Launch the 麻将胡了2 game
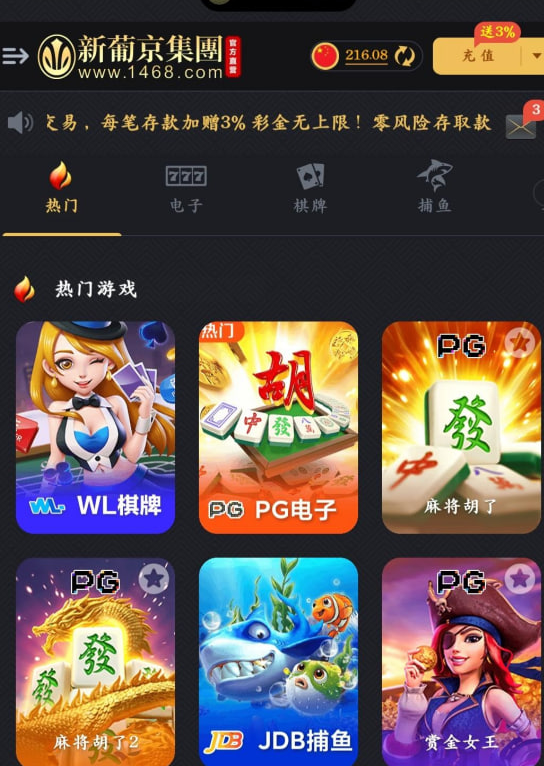The image size is (544, 766). 95,661
